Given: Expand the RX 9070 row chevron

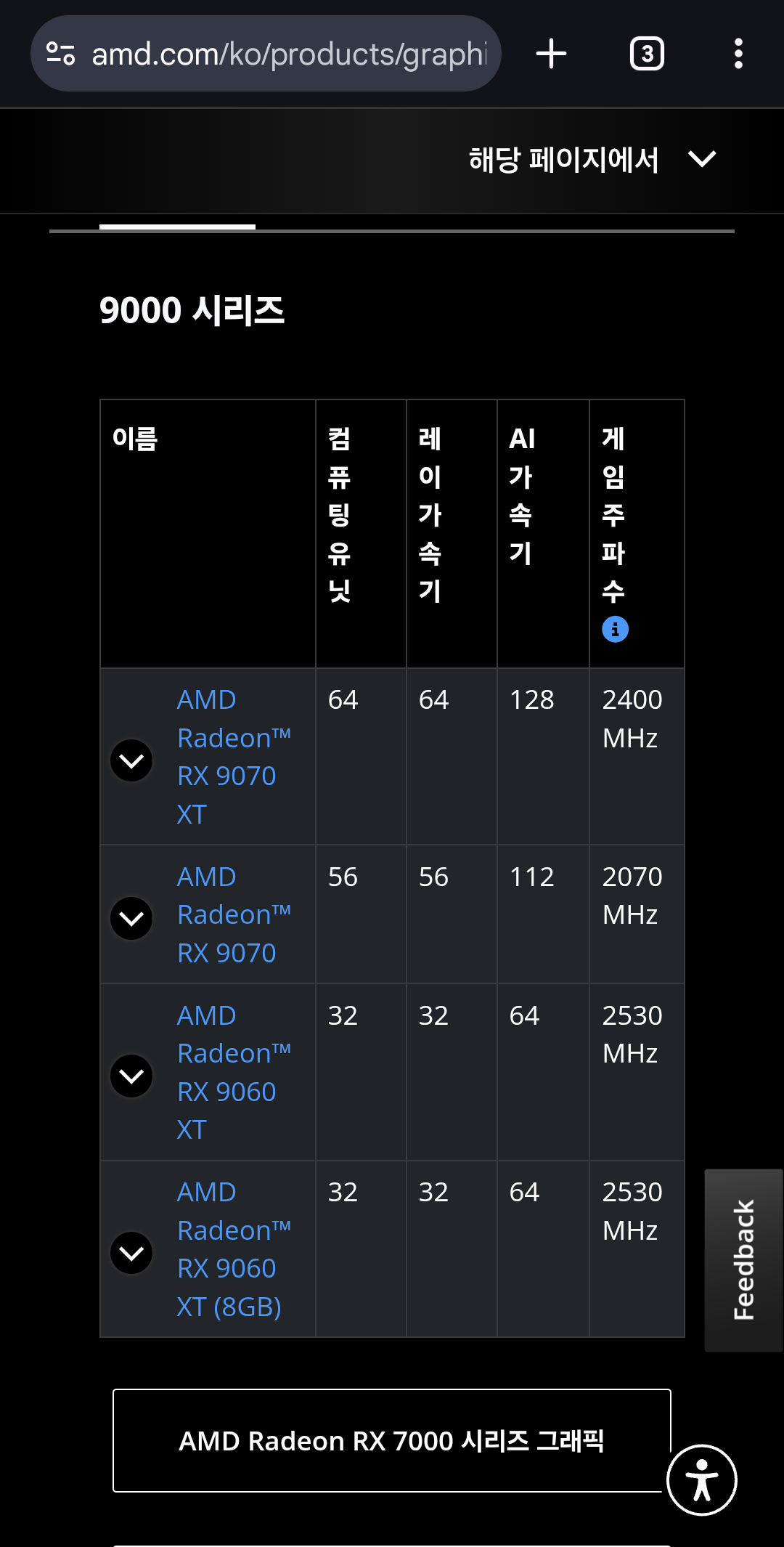Looking at the screenshot, I should 131,918.
